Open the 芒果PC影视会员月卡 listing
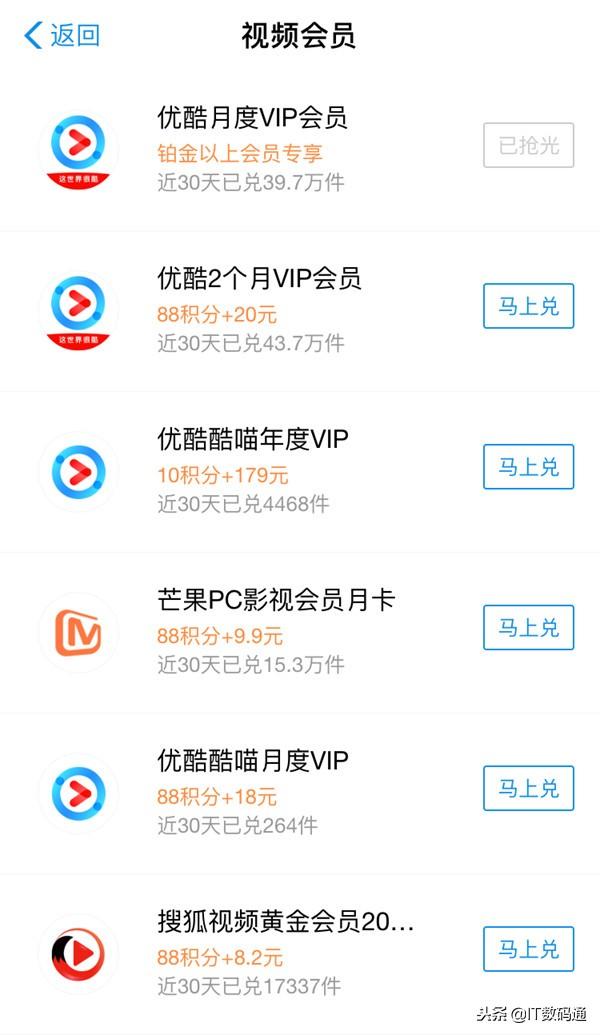This screenshot has height=1035, width=600. pyautogui.click(x=300, y=632)
